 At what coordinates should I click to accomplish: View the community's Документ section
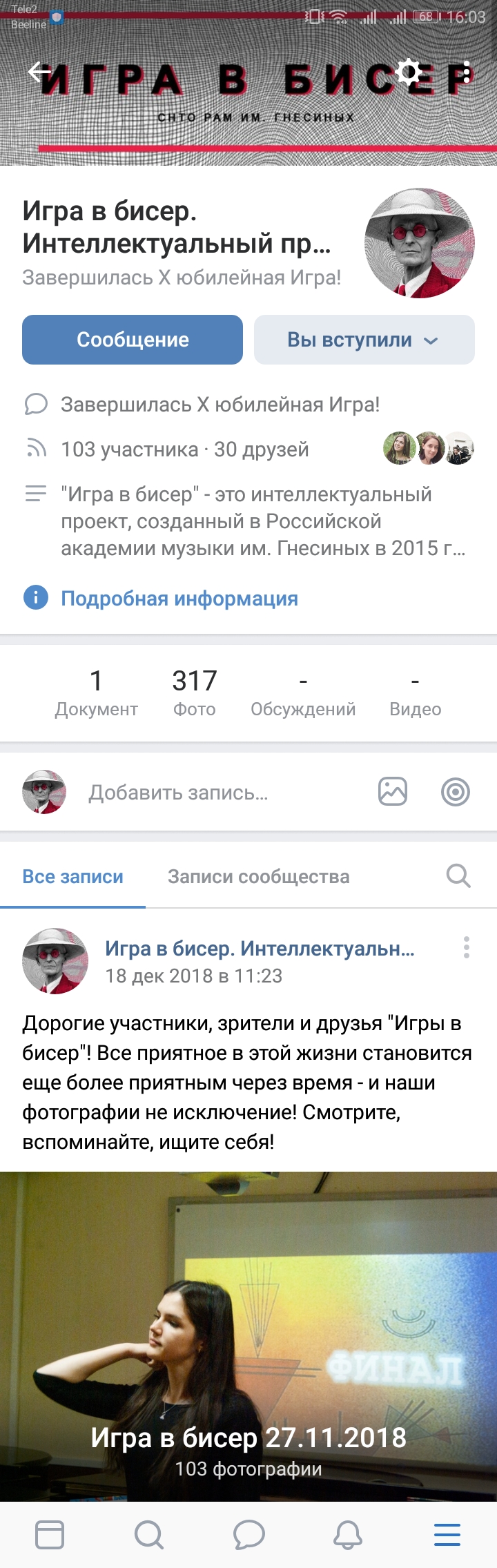[x=96, y=692]
